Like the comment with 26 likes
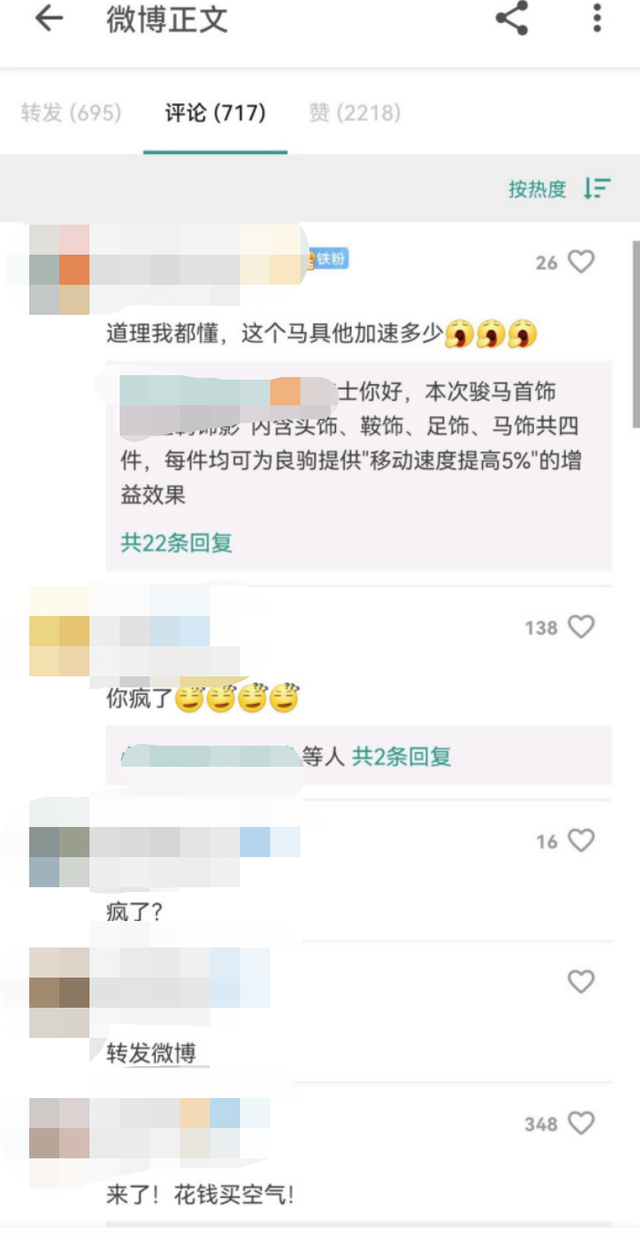640x1235 pixels. [x=581, y=262]
